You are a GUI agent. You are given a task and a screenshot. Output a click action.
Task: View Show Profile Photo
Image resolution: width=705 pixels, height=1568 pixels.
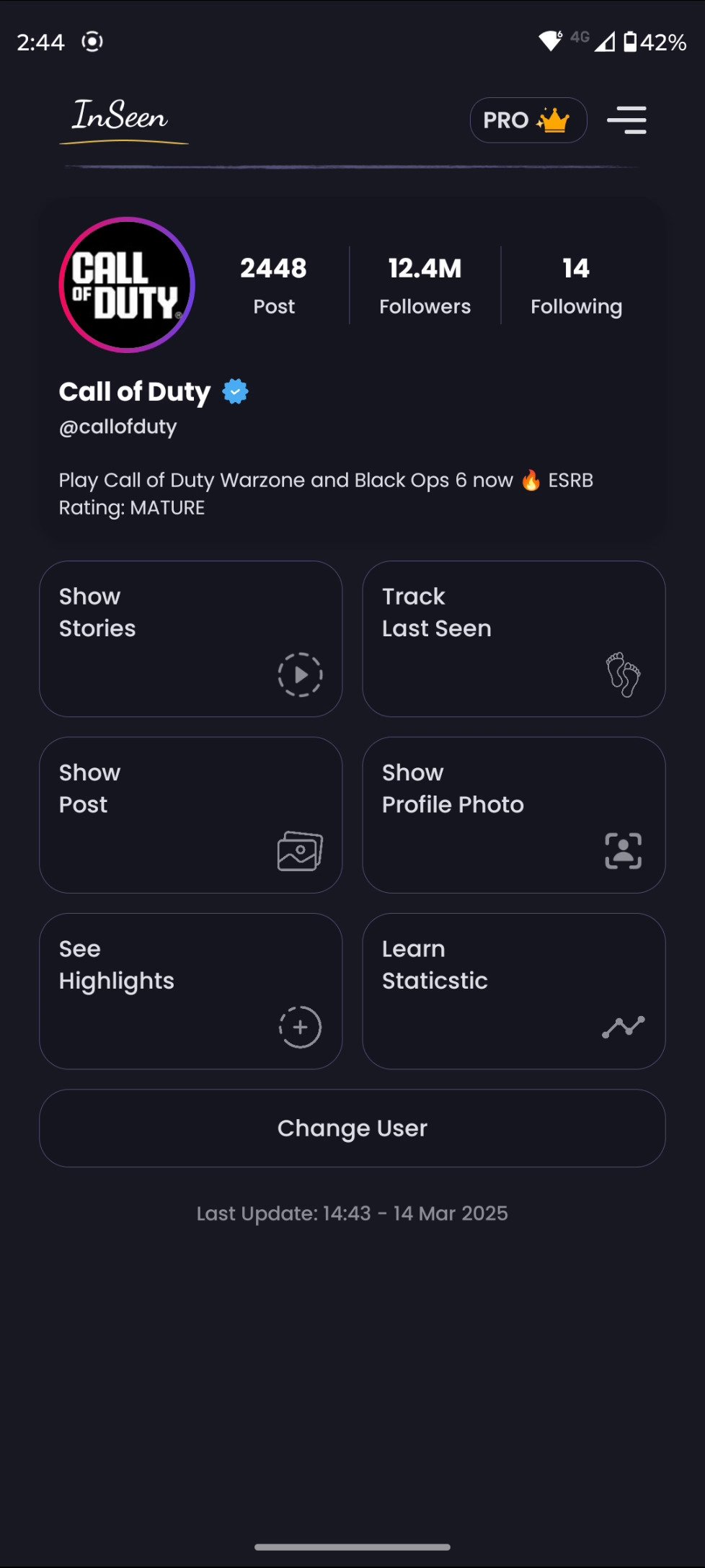point(513,815)
